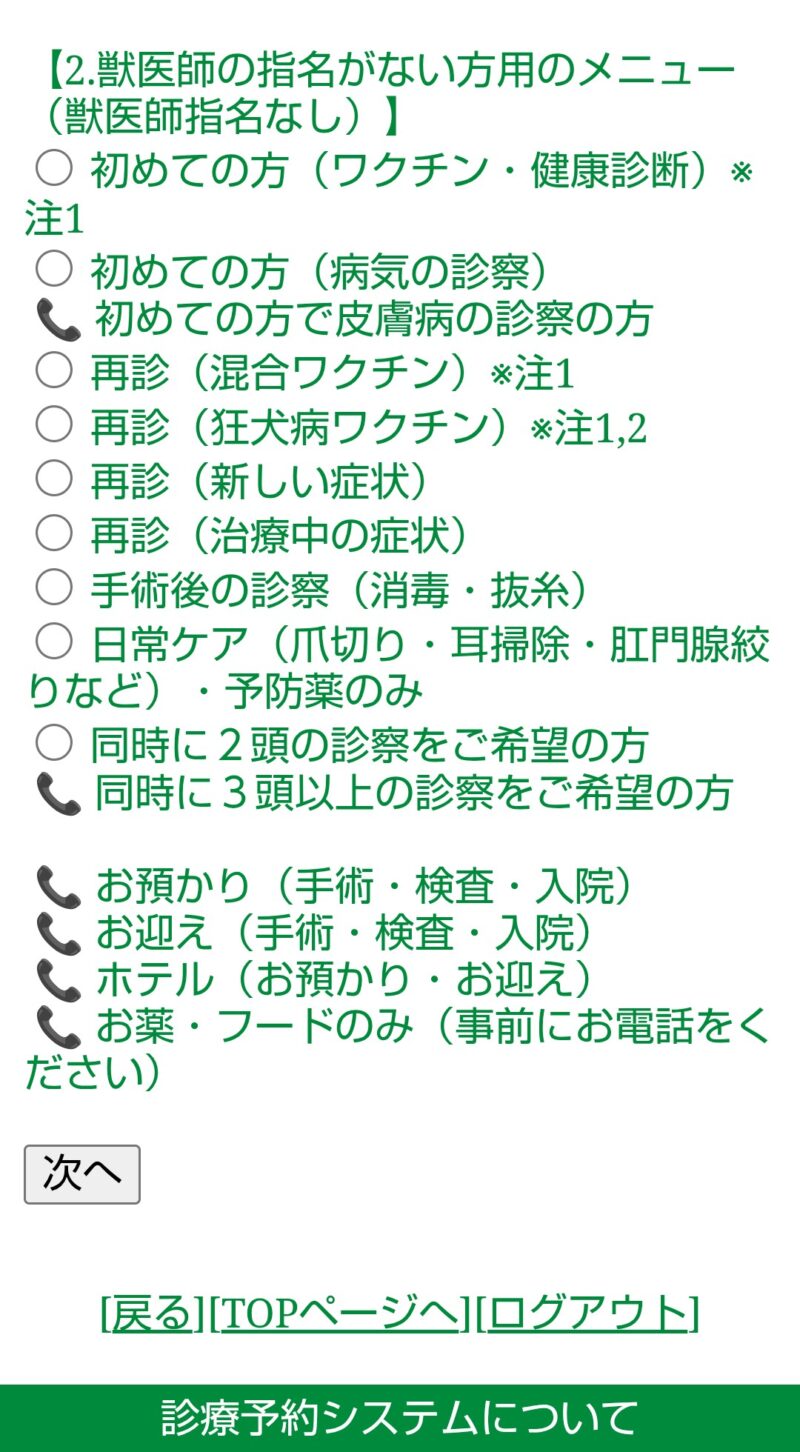This screenshot has width=800, height=1452.
Task: Select 再診（混合ワクチン）radio button
Action: click(x=54, y=371)
